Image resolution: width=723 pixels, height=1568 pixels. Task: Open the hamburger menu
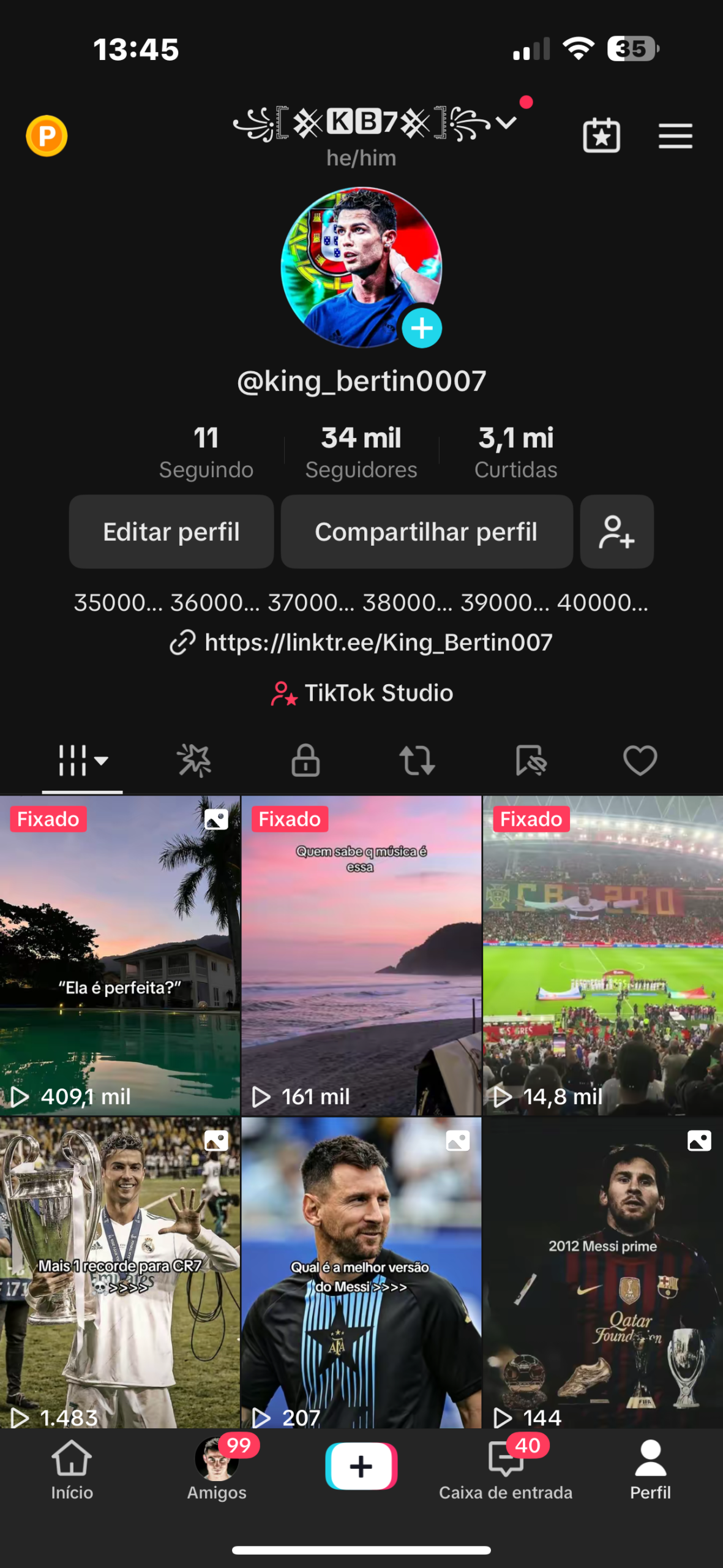point(675,135)
